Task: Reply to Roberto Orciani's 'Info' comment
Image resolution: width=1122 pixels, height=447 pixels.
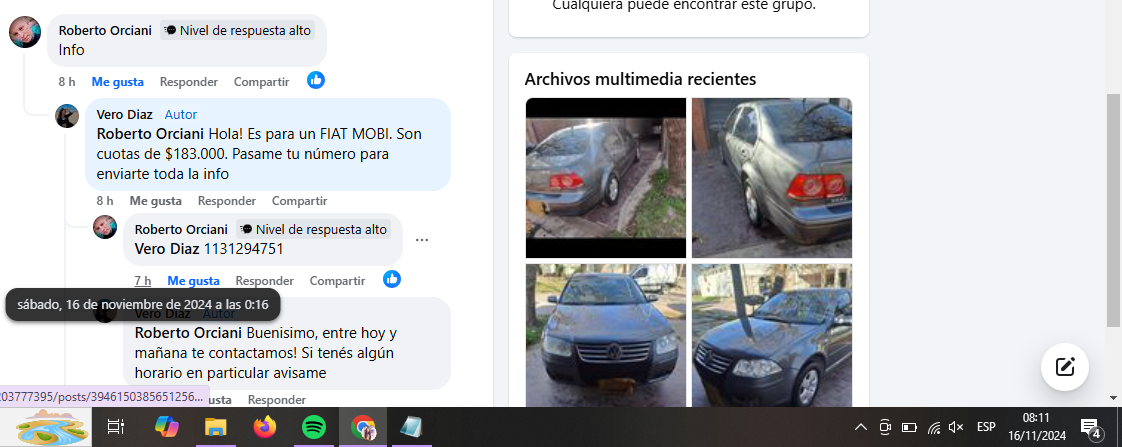Action: [x=188, y=81]
